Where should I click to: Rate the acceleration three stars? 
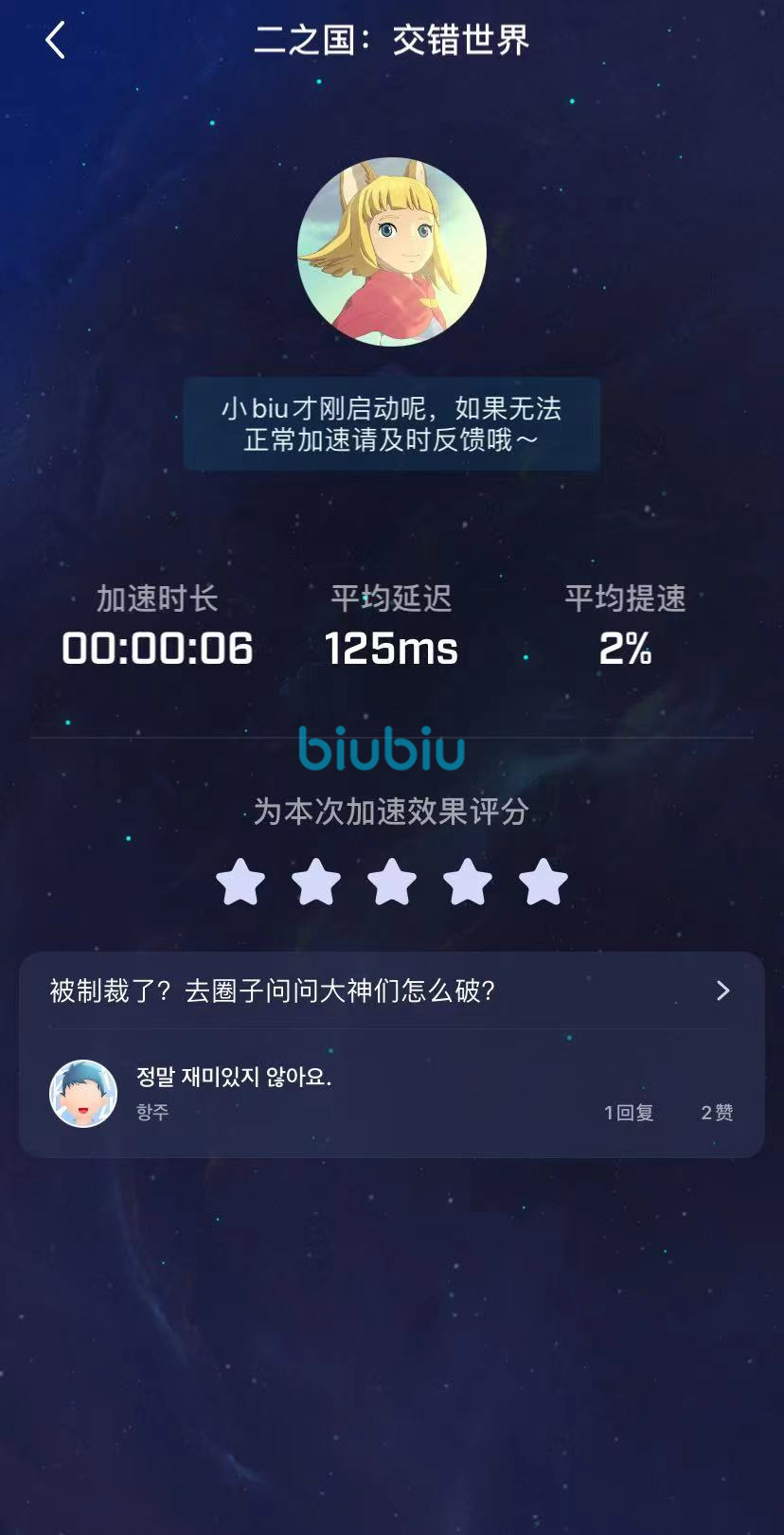[392, 883]
